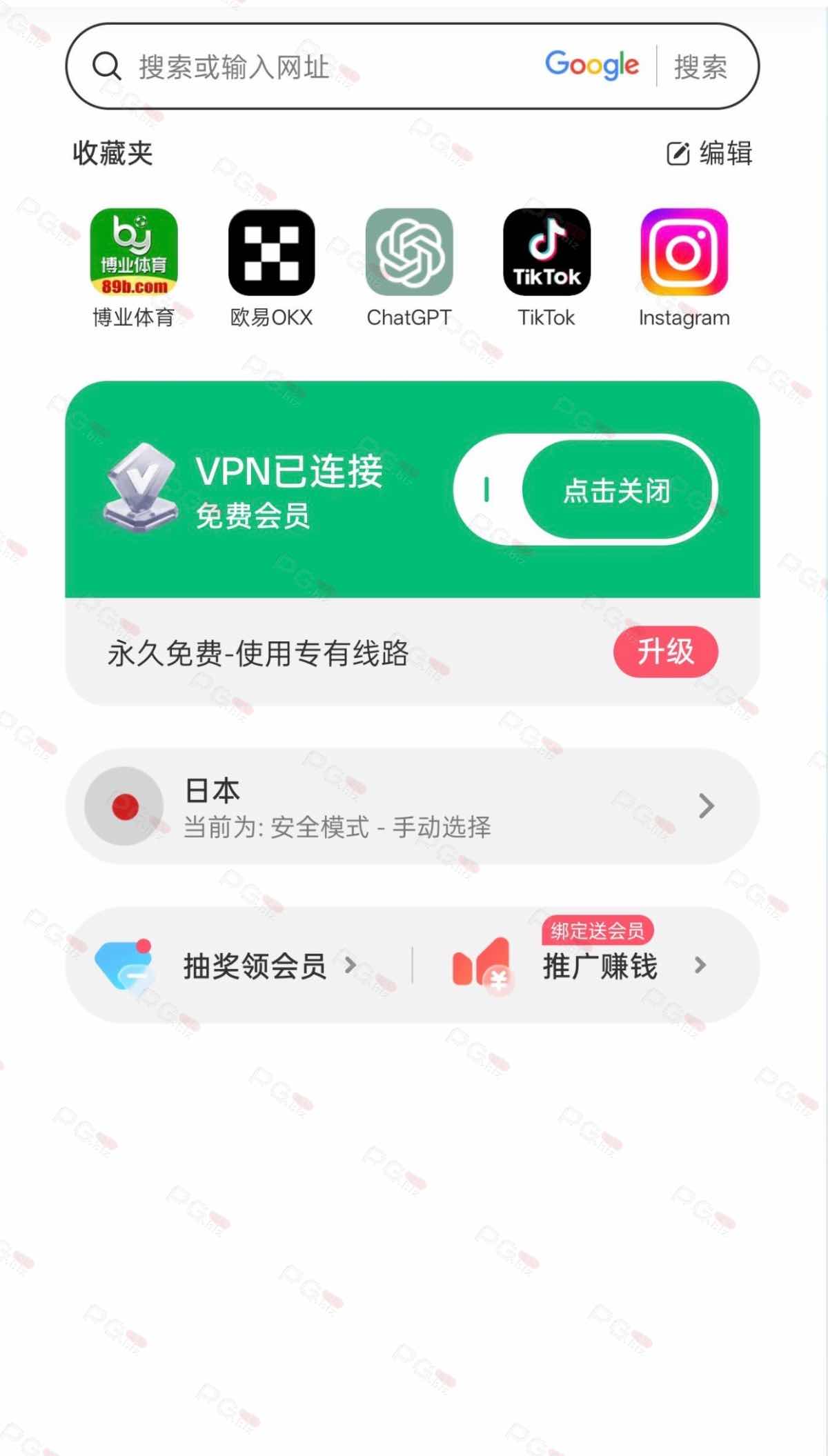Open 抽奖领会员 lottery membership
This screenshot has height=1456, width=828.
click(x=254, y=966)
